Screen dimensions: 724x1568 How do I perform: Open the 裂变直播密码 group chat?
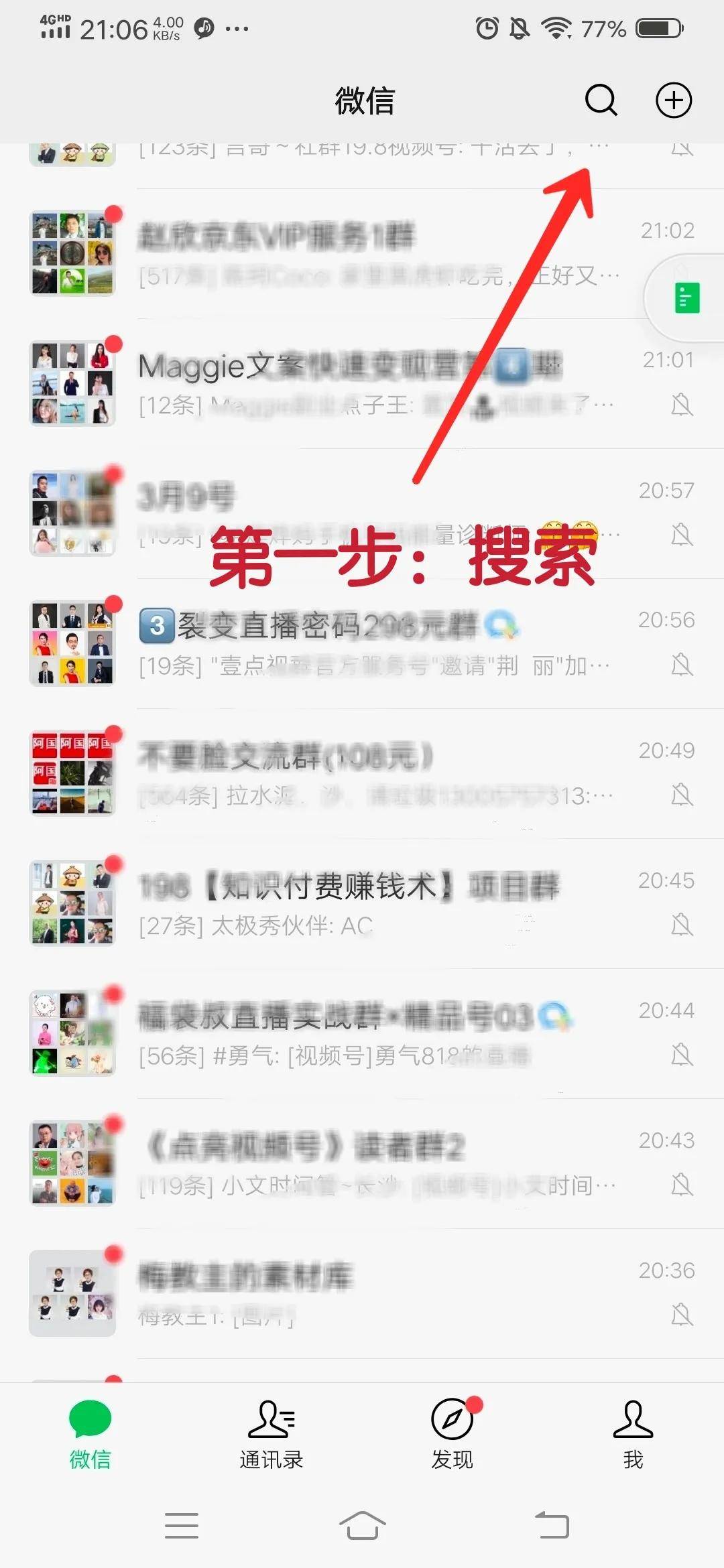(x=362, y=644)
